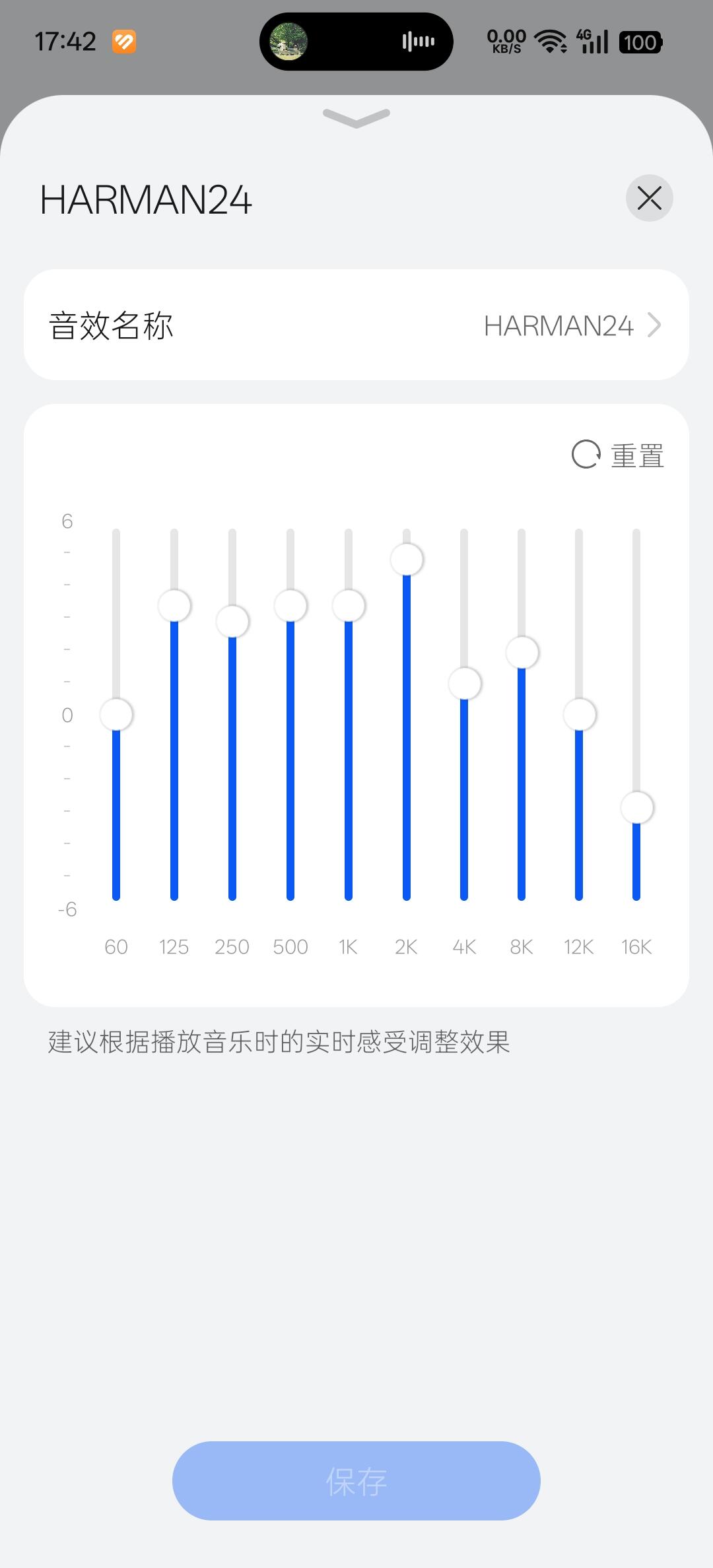Select the 8K band slider knob
This screenshot has width=713, height=1568.
[x=522, y=653]
